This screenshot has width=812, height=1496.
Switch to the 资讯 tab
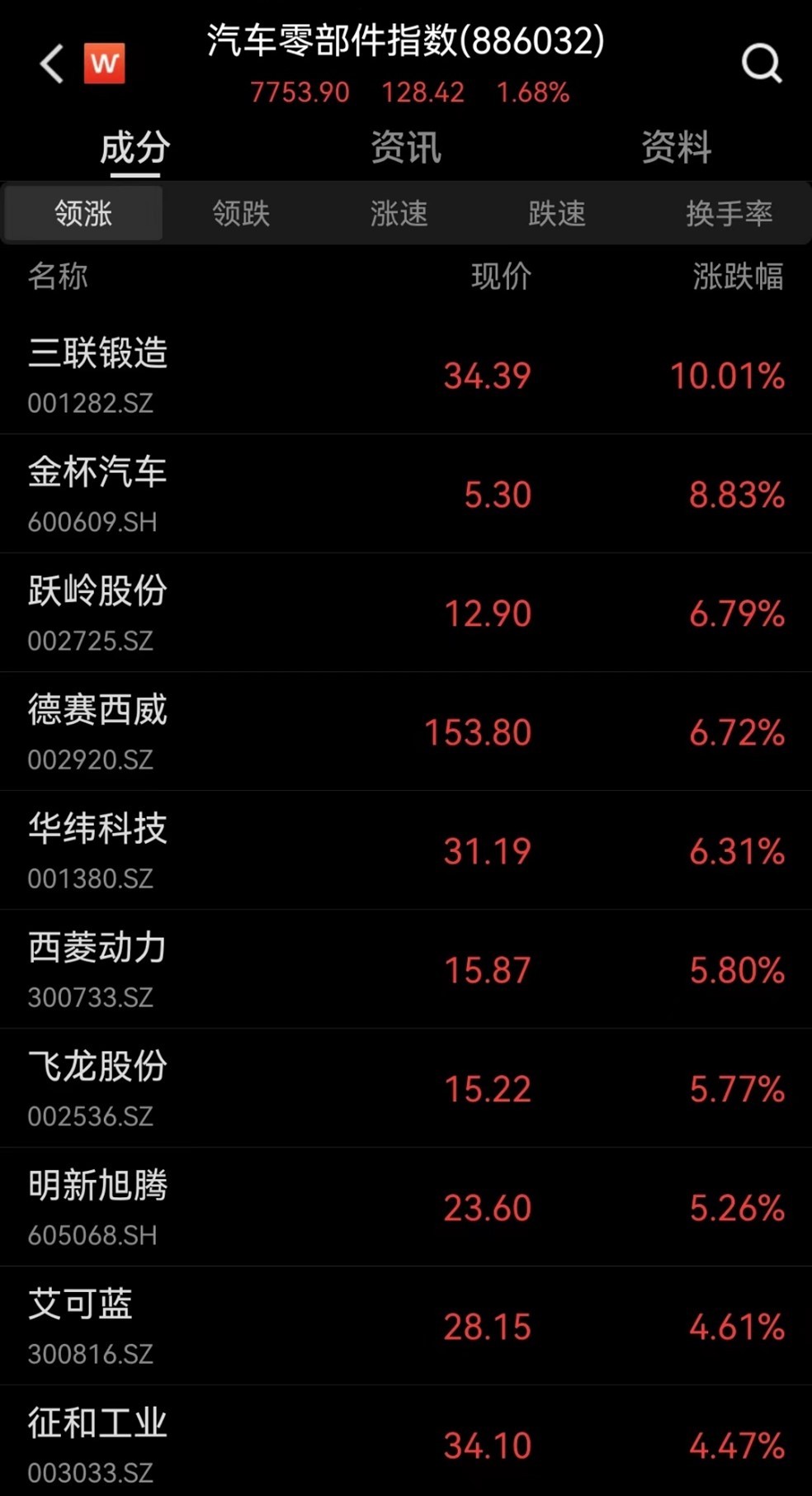[405, 149]
